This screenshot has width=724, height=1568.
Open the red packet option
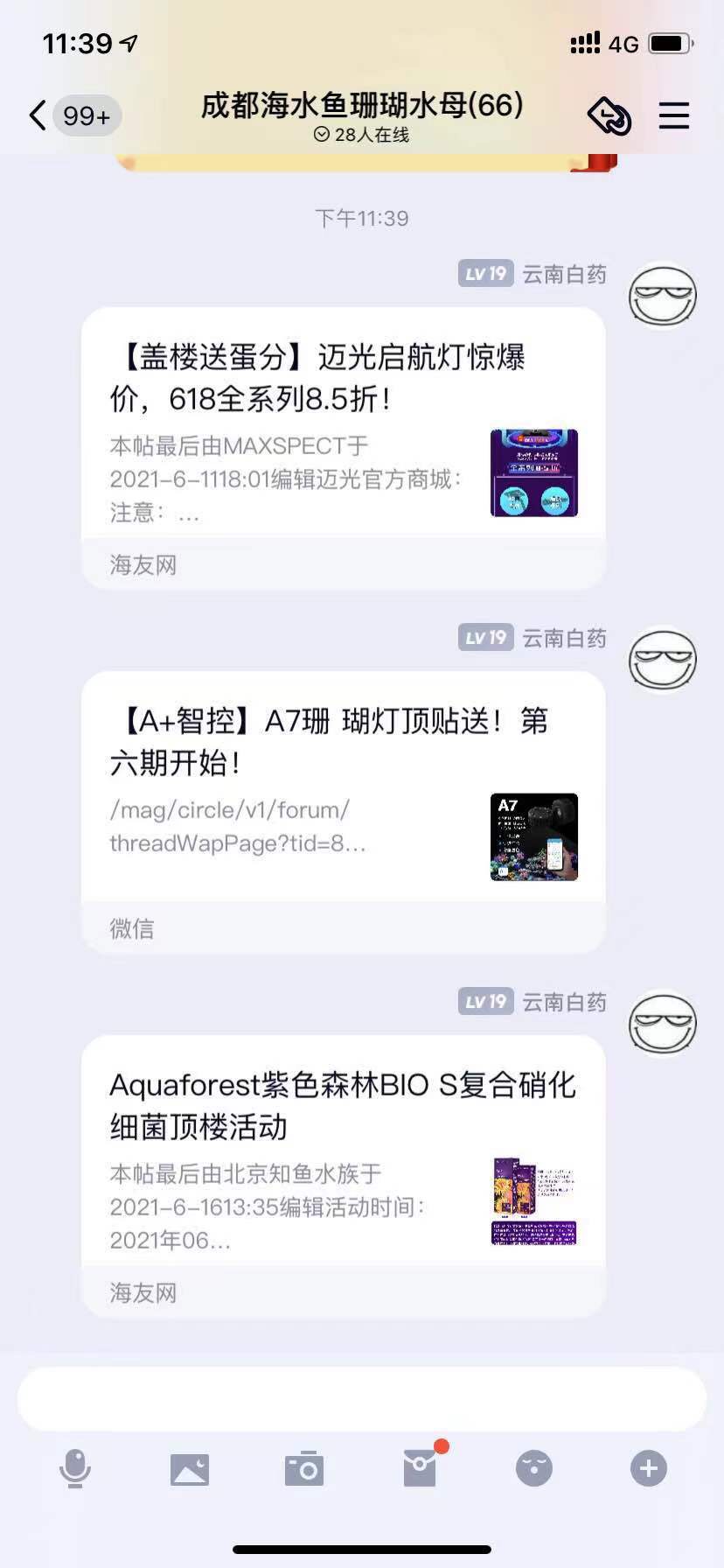[420, 1468]
